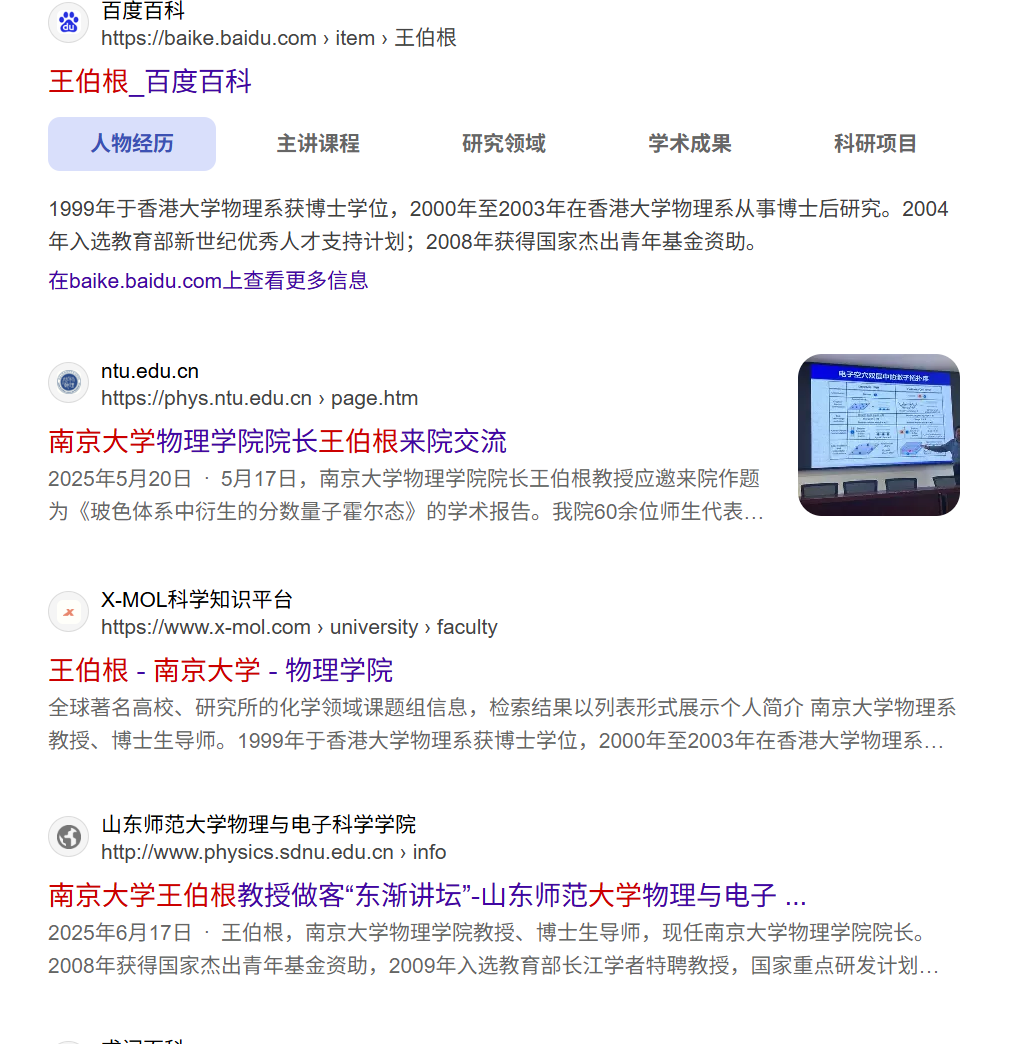Open 南京大学物理学院院长王伯根来院交流 result
This screenshot has width=1020, height=1044.
[x=277, y=441]
